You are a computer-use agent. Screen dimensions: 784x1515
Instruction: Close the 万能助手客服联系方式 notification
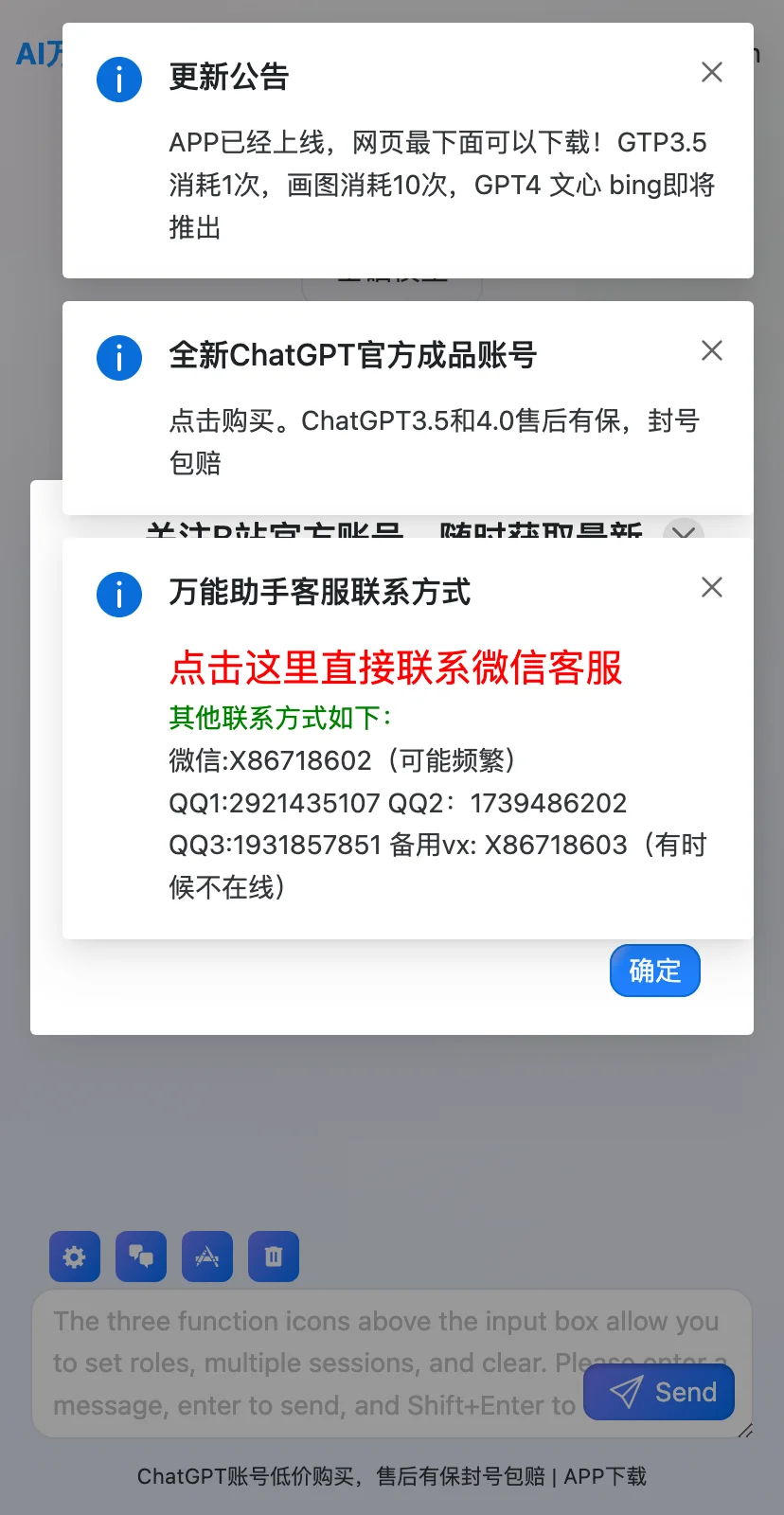point(711,587)
